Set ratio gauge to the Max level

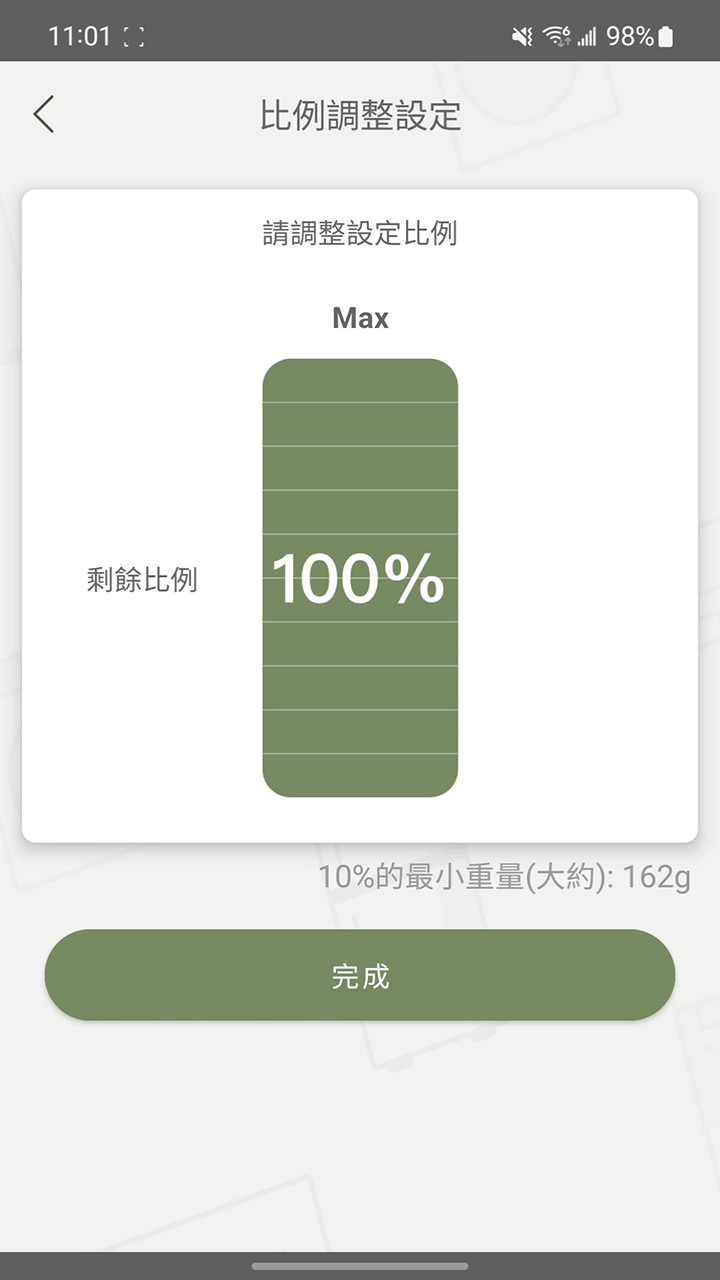(360, 375)
